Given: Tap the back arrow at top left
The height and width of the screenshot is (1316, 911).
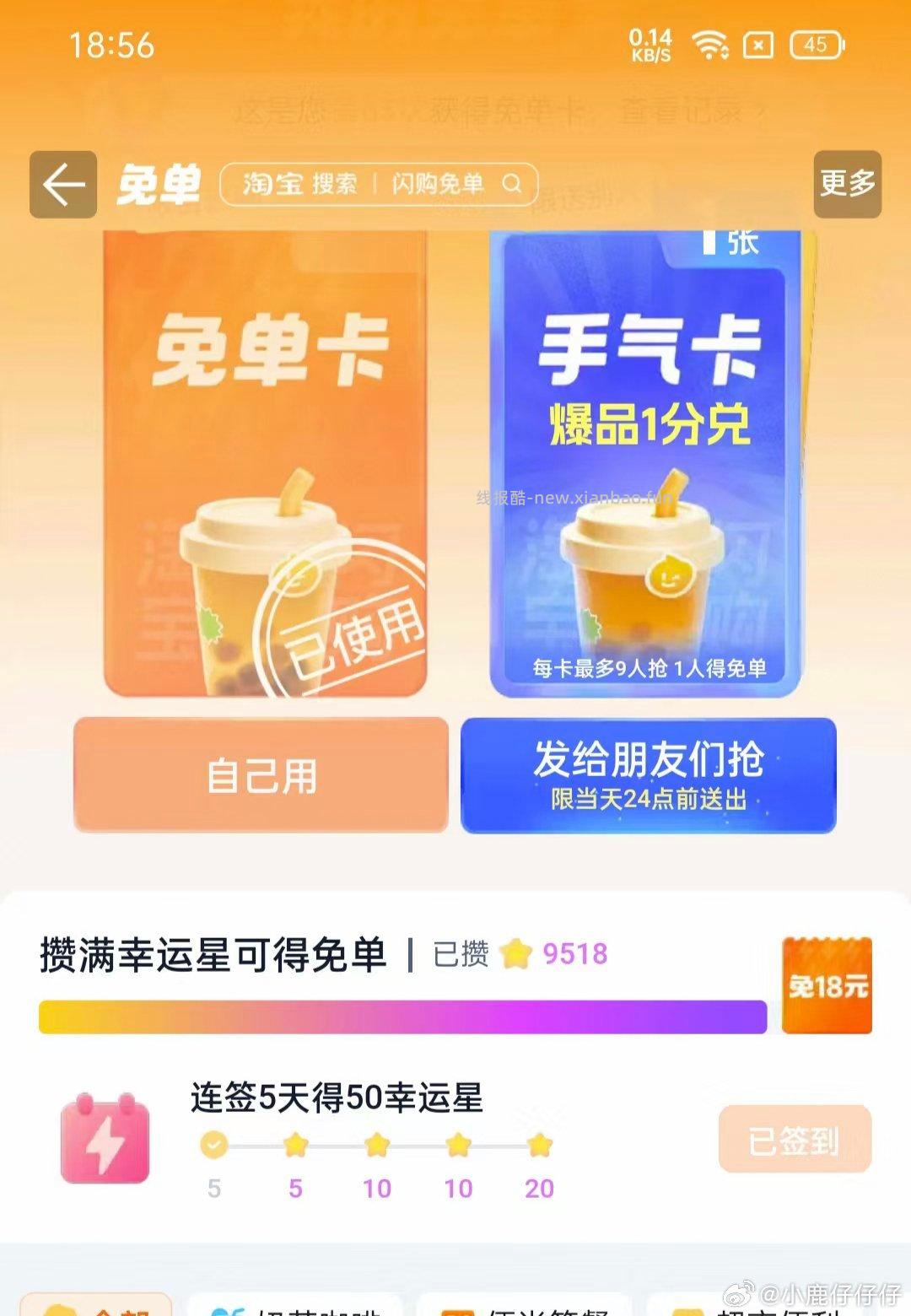Looking at the screenshot, I should click(62, 184).
